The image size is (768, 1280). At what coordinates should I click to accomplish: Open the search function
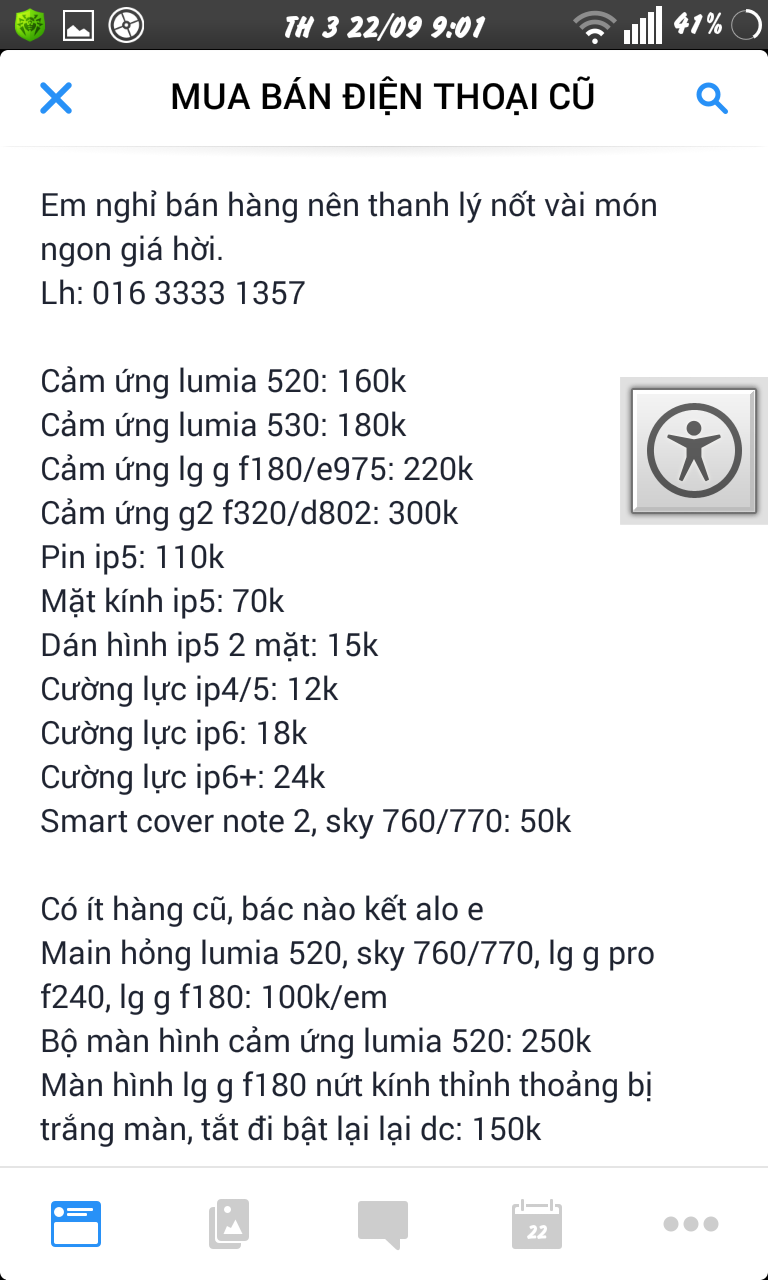[x=712, y=97]
